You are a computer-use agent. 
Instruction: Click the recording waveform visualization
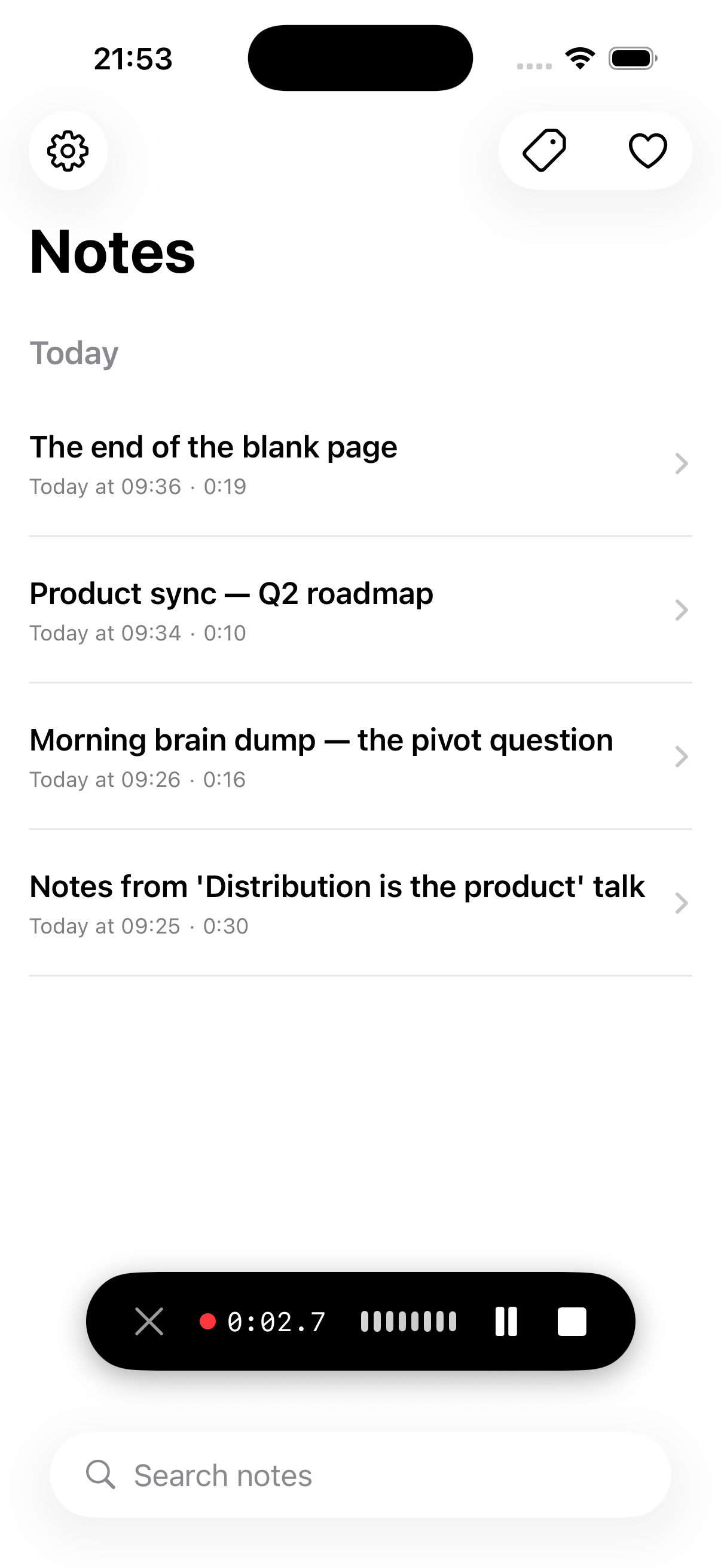point(408,1321)
